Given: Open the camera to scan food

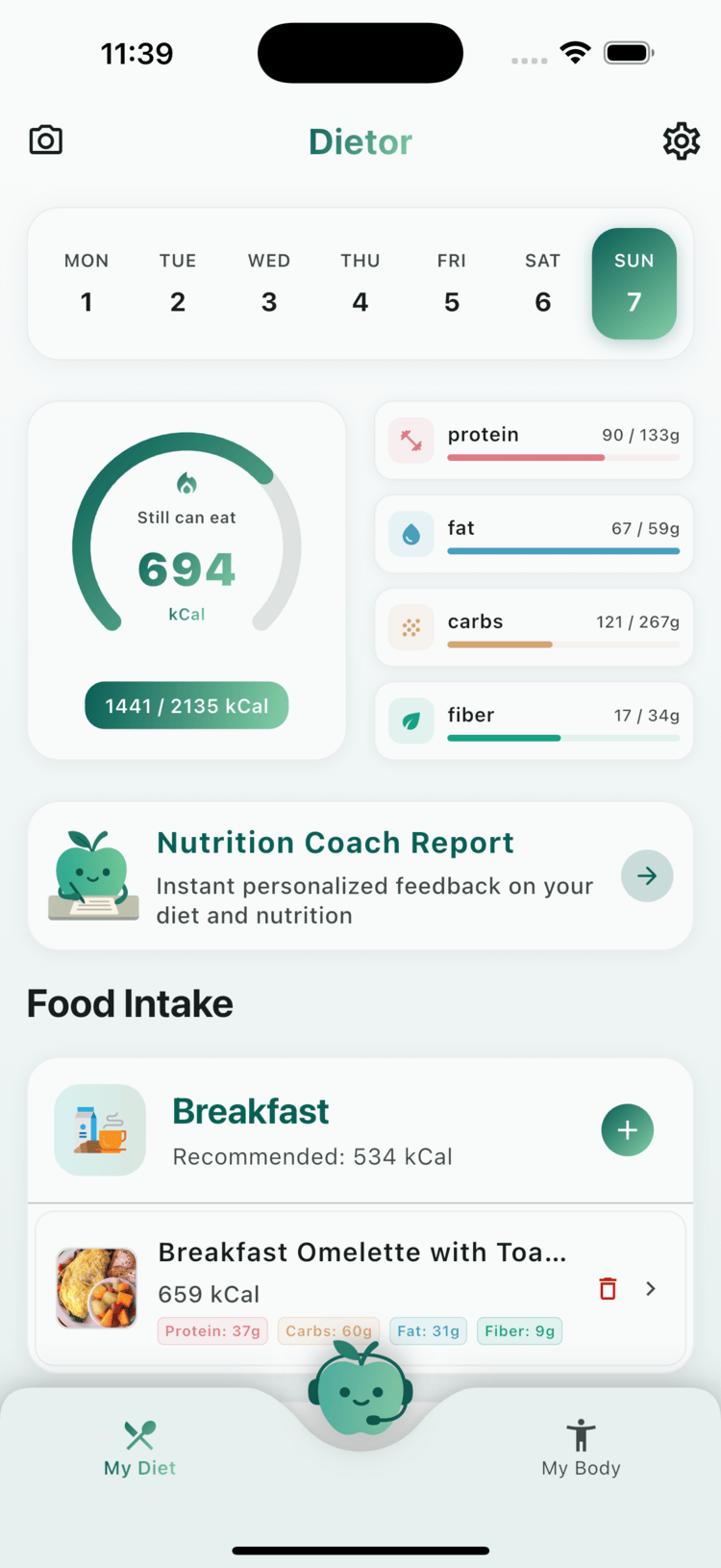Looking at the screenshot, I should point(45,139).
